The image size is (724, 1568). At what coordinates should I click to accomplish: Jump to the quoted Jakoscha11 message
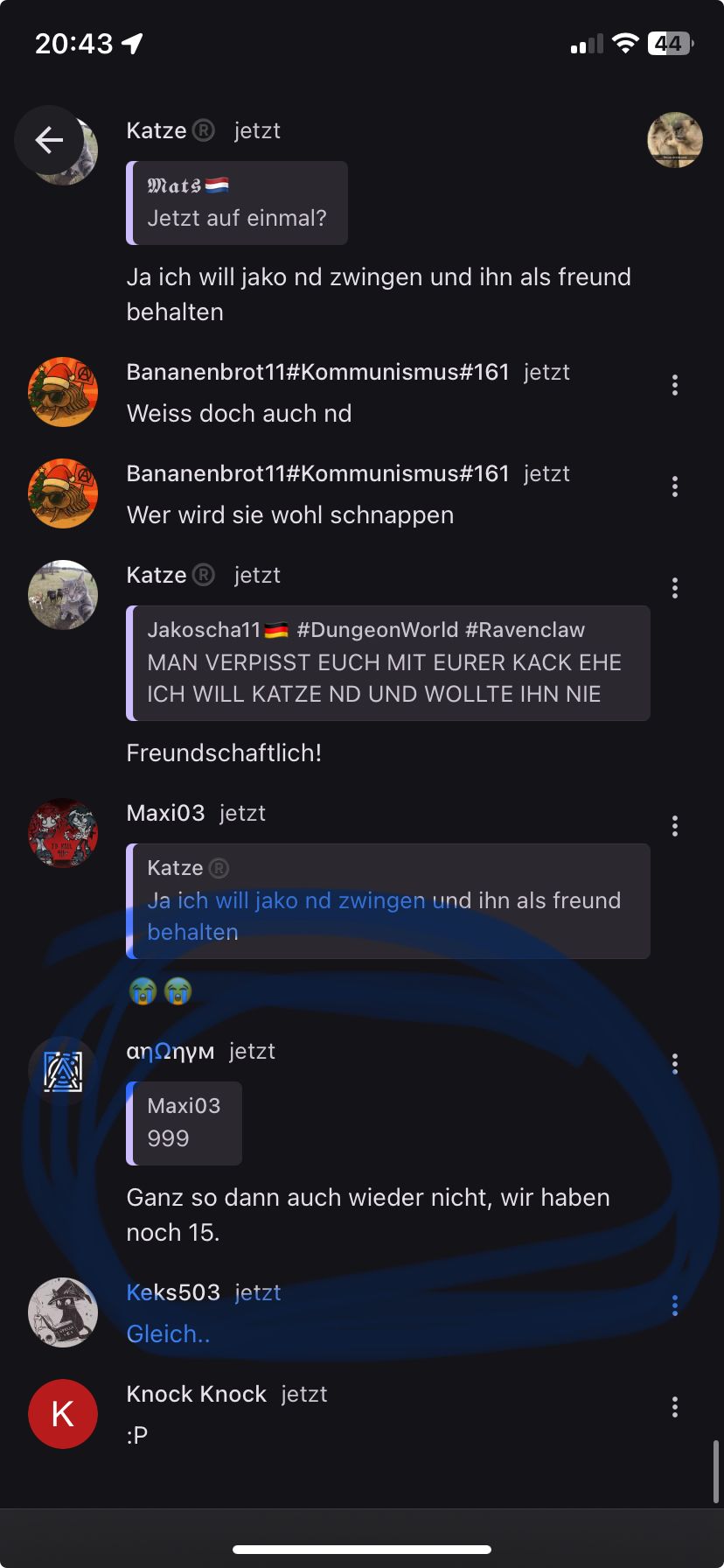point(388,663)
